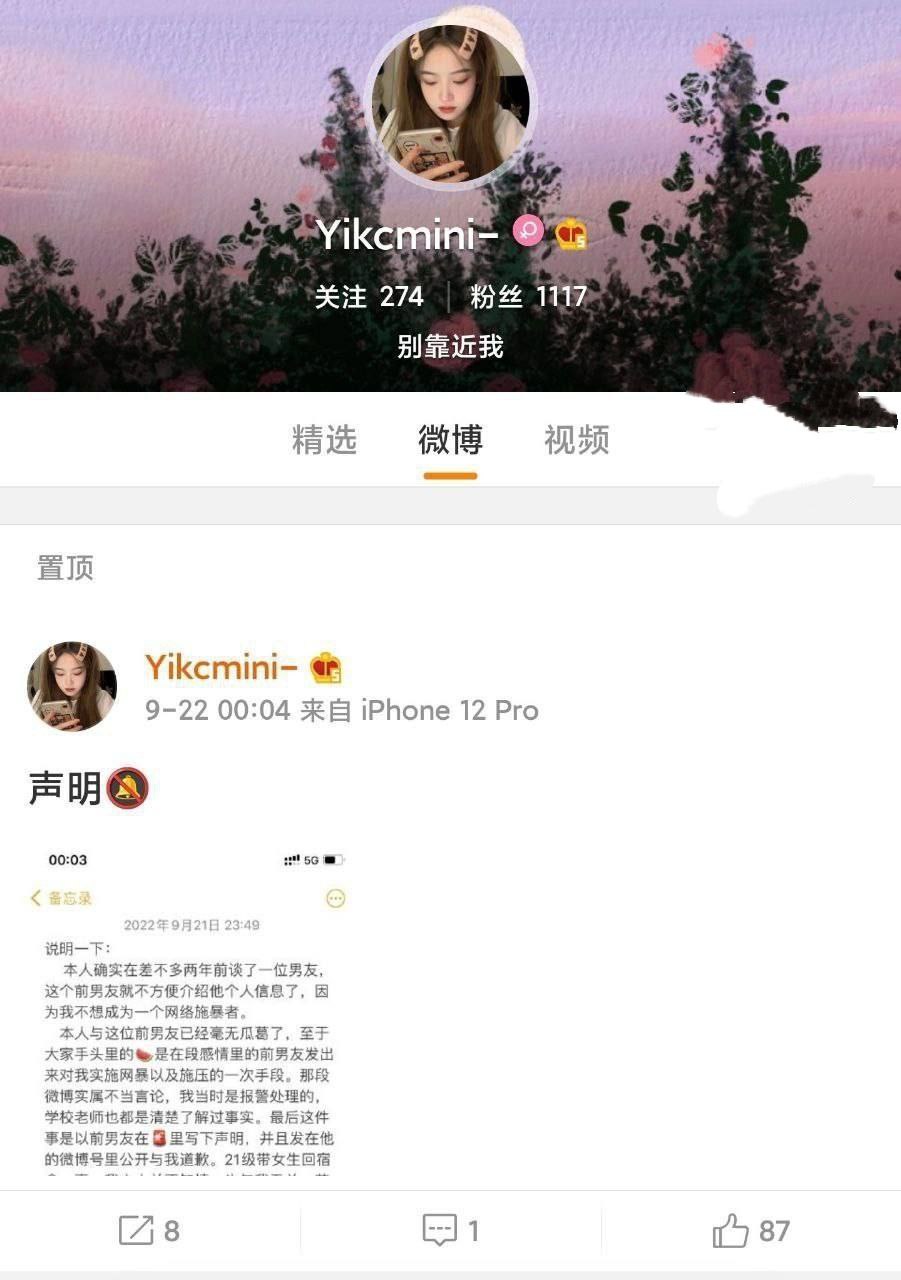Open comments on the 声明 post
This screenshot has width=901, height=1280.
coord(450,1230)
